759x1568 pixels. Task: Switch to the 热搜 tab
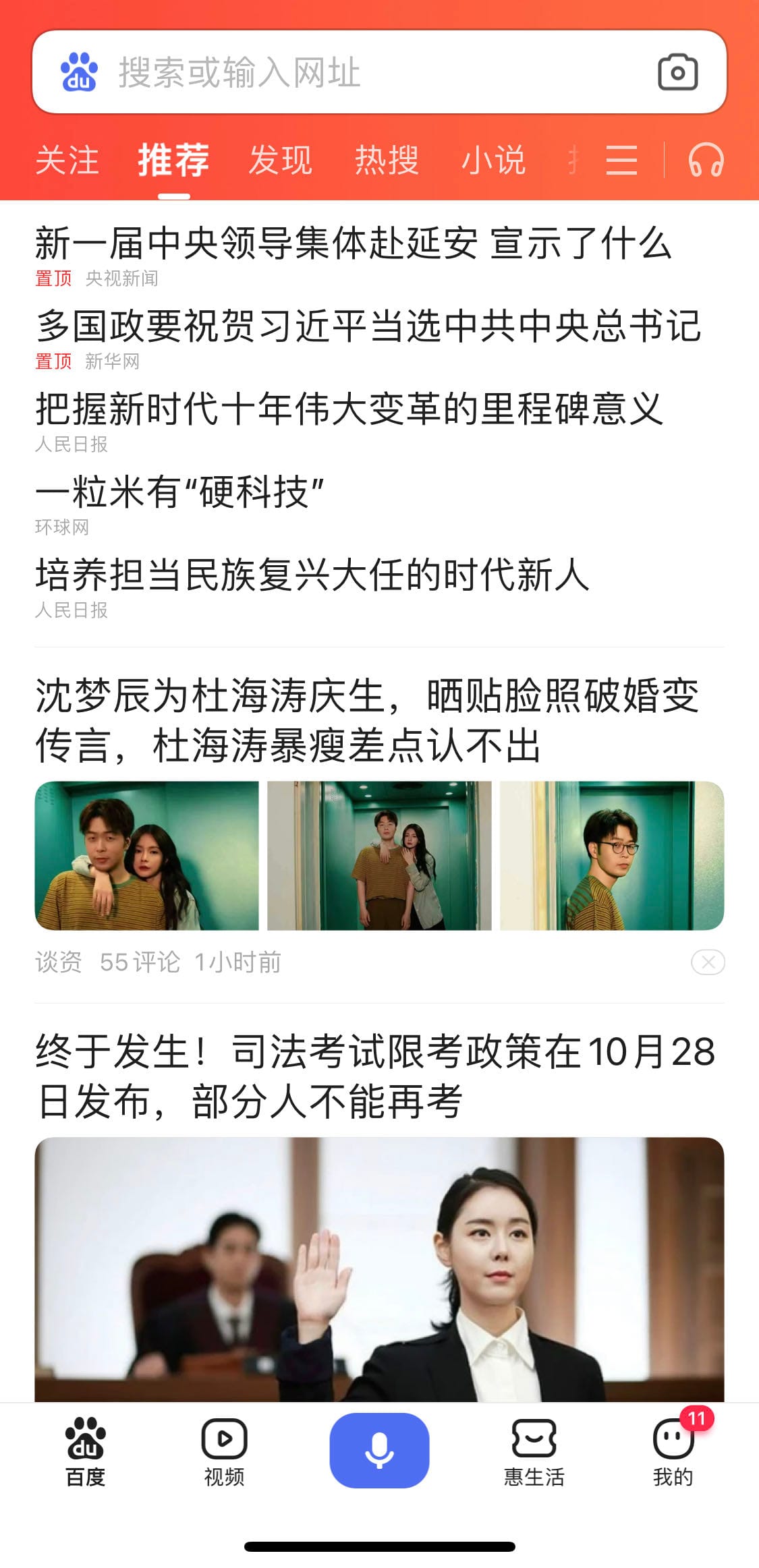(387, 161)
